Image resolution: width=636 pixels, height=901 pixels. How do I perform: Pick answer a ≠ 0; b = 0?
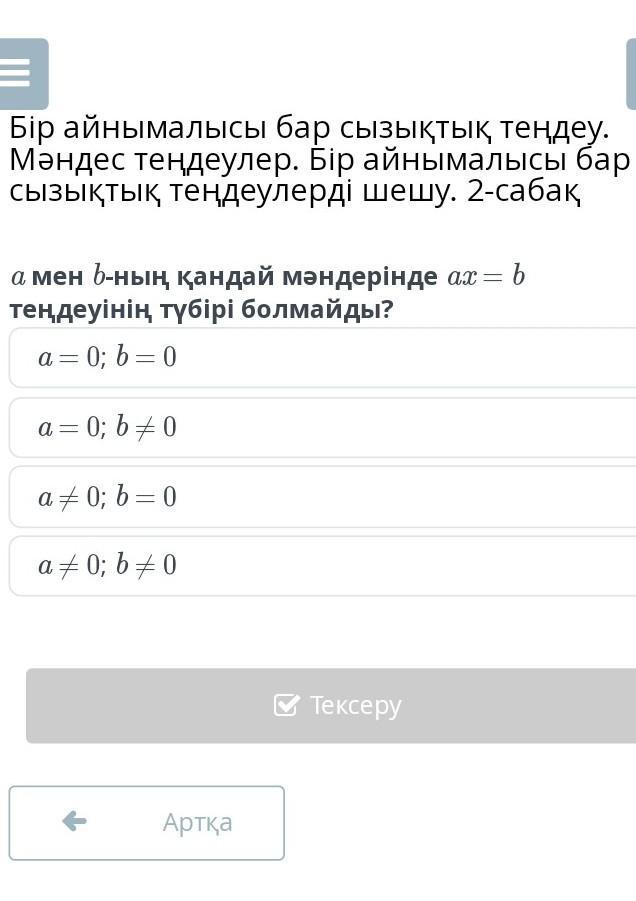pyautogui.click(x=320, y=496)
